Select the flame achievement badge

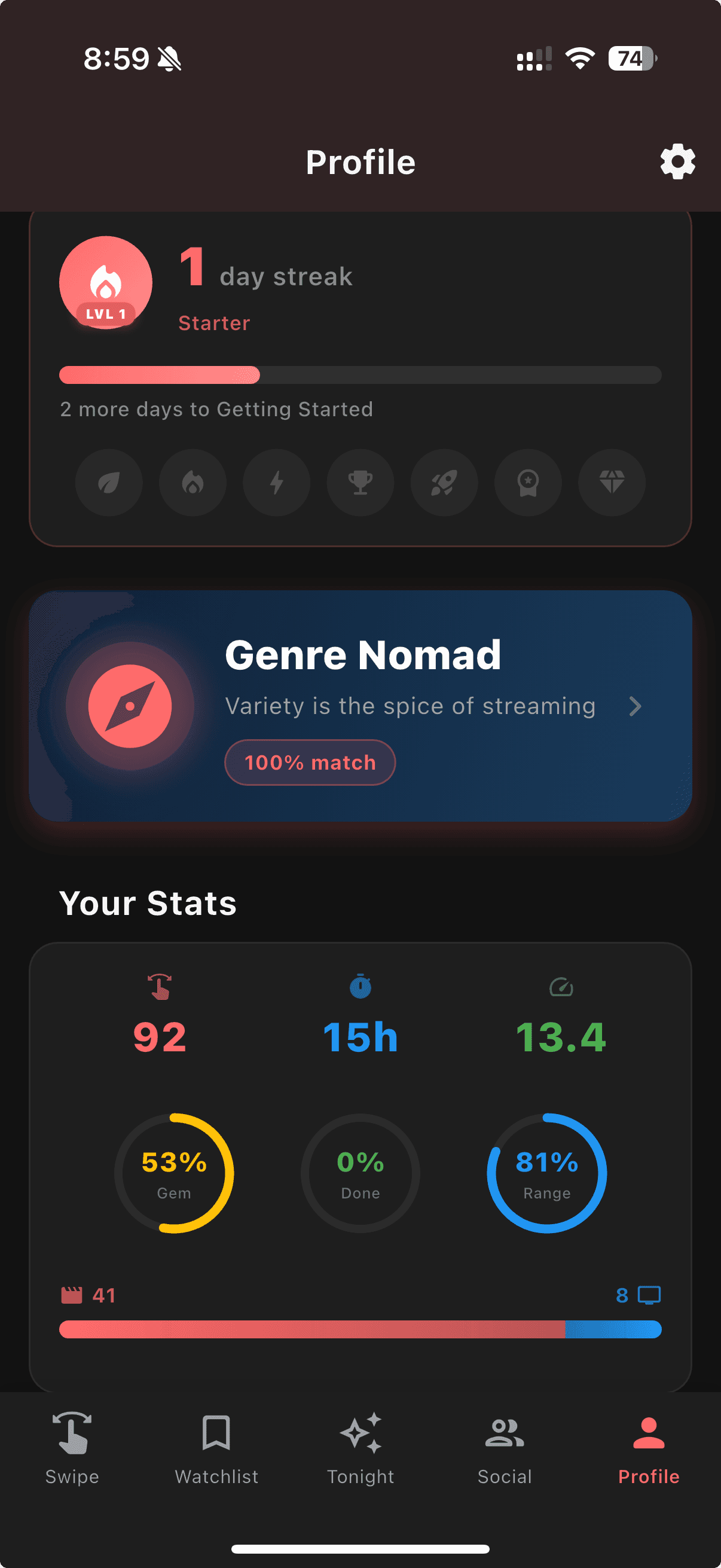193,483
